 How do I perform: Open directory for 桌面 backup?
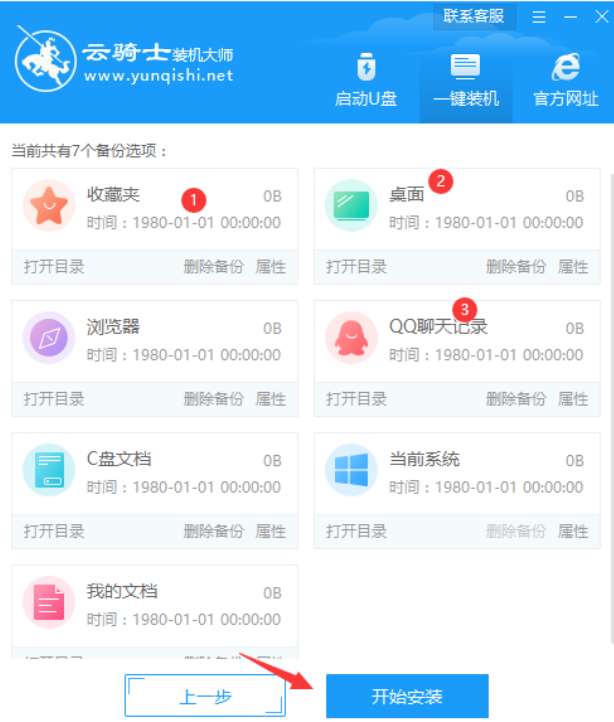(x=356, y=267)
